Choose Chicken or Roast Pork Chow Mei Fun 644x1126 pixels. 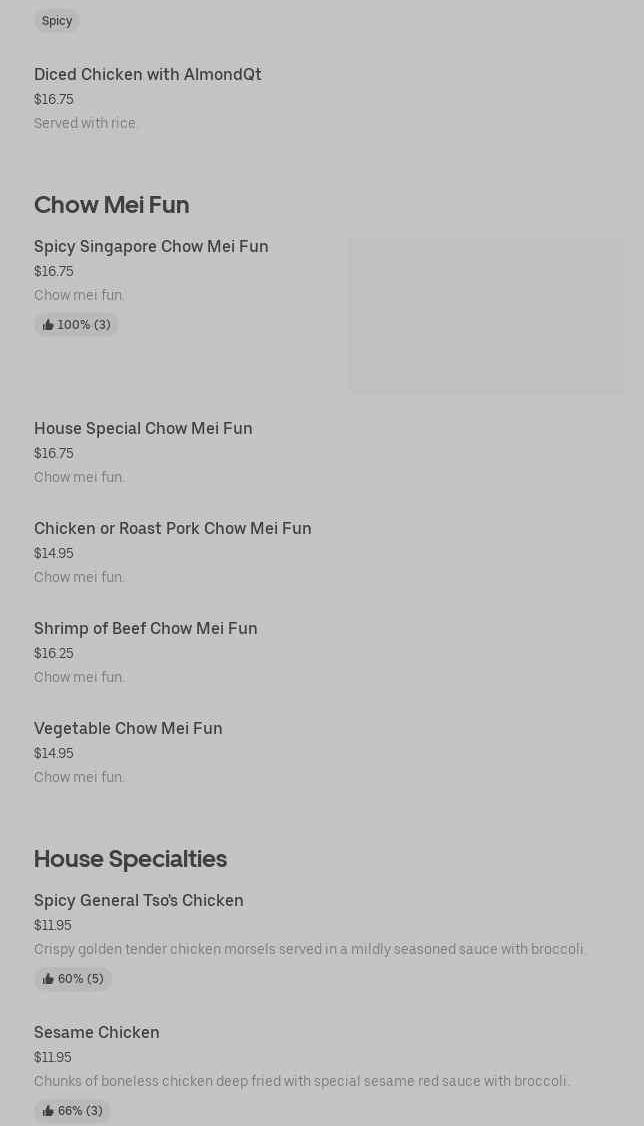pos(173,529)
